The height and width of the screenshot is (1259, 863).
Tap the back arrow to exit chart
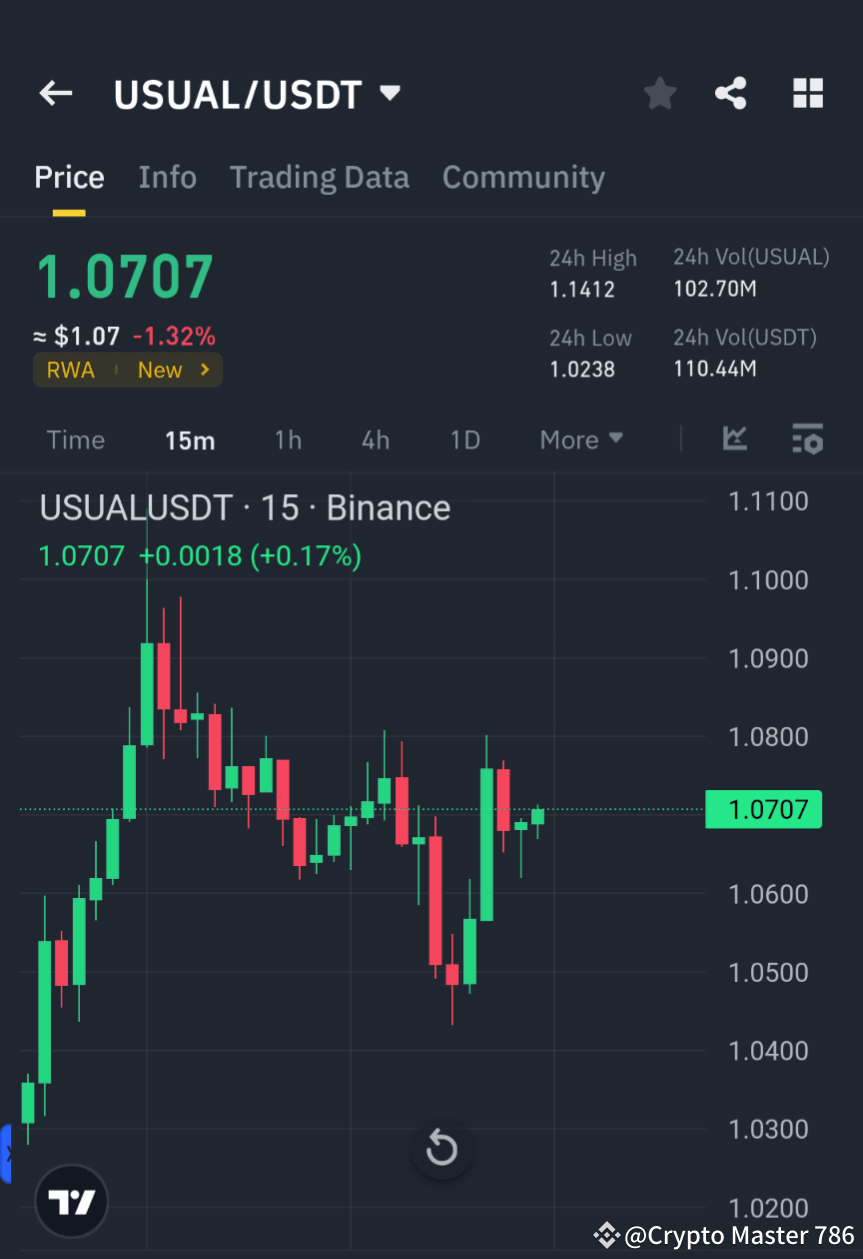click(55, 93)
